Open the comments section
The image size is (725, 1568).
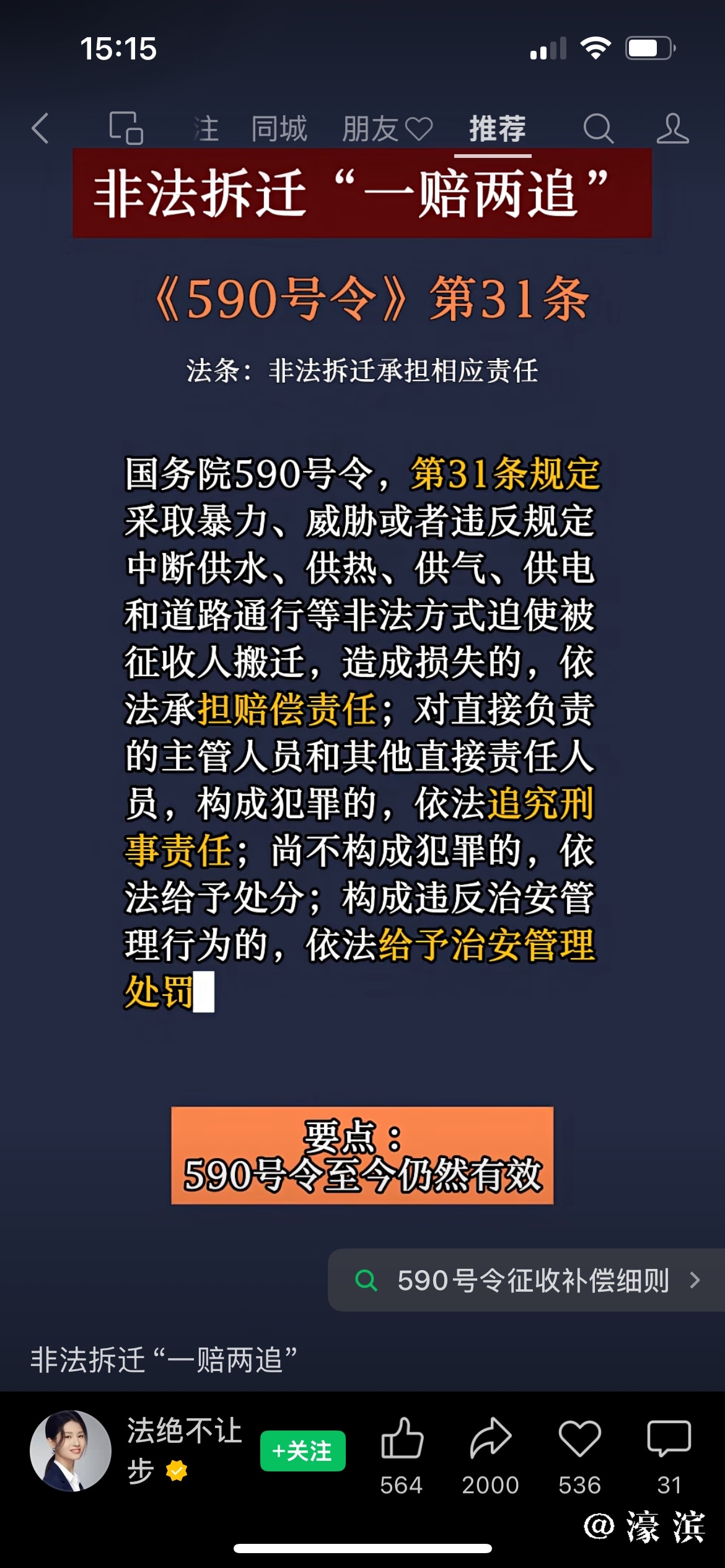pyautogui.click(x=669, y=1438)
